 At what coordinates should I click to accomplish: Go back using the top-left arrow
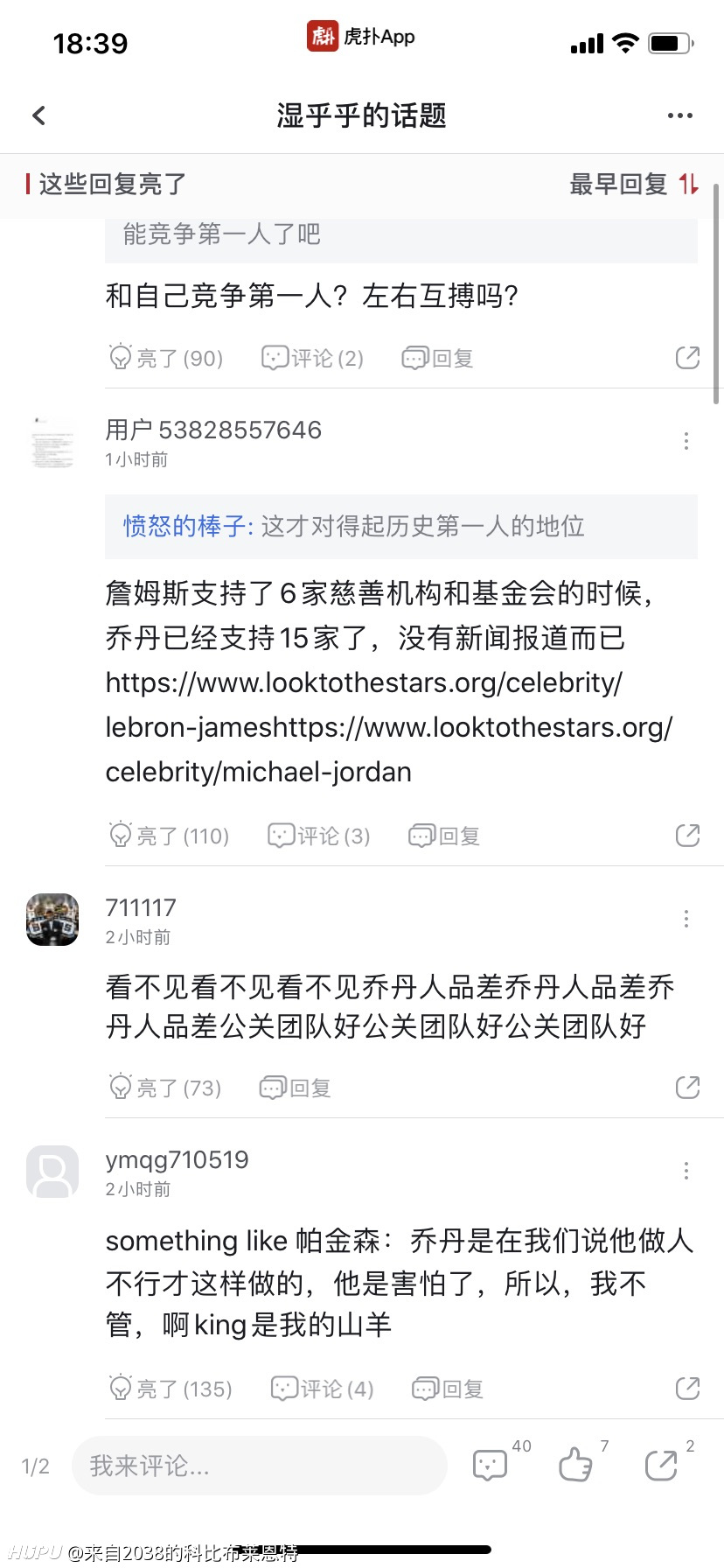pyautogui.click(x=38, y=115)
